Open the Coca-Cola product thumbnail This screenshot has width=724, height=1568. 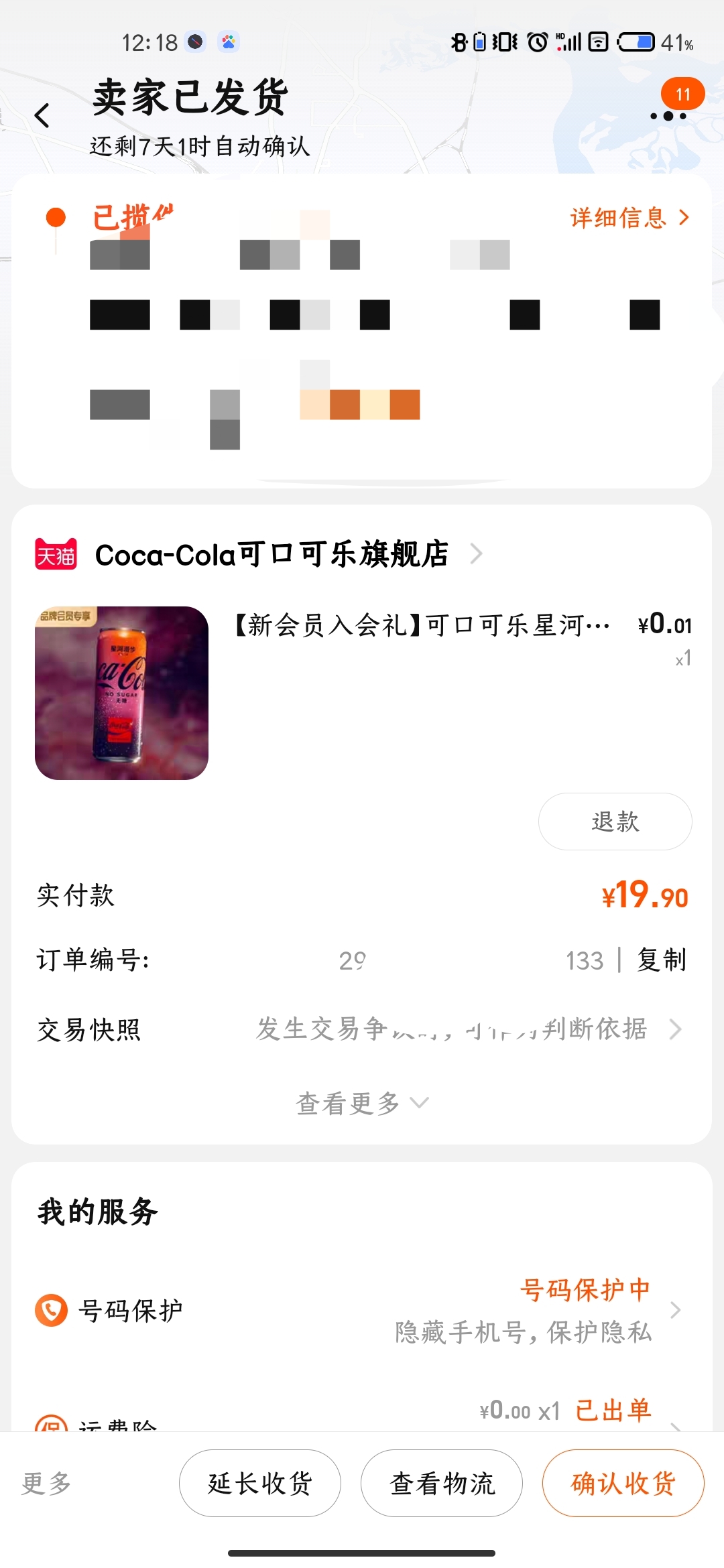[121, 693]
